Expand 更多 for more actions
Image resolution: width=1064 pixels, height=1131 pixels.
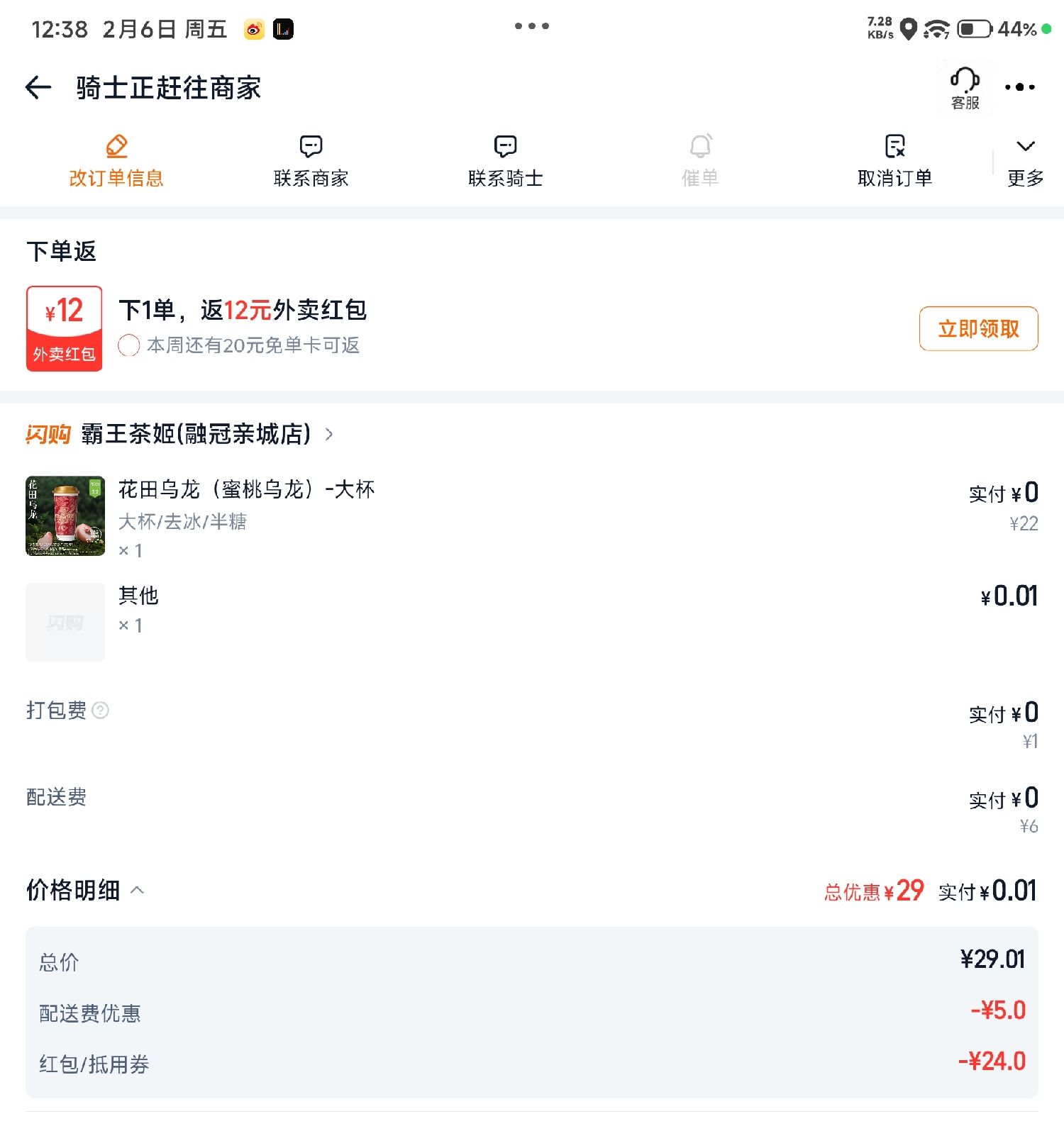1025,161
